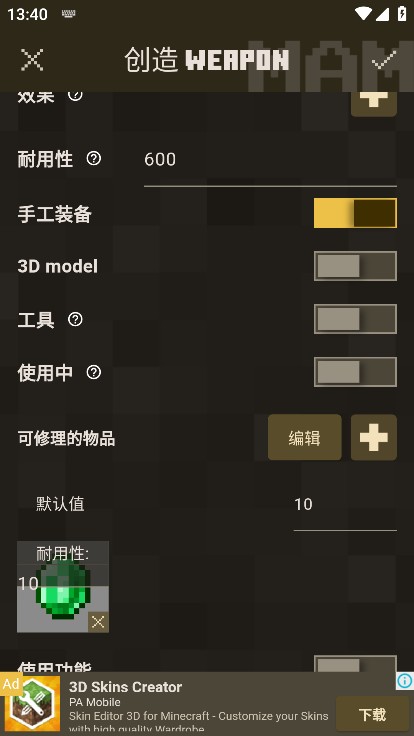414x736 pixels.
Task: Add a new repairable item with plus
Action: click(374, 437)
